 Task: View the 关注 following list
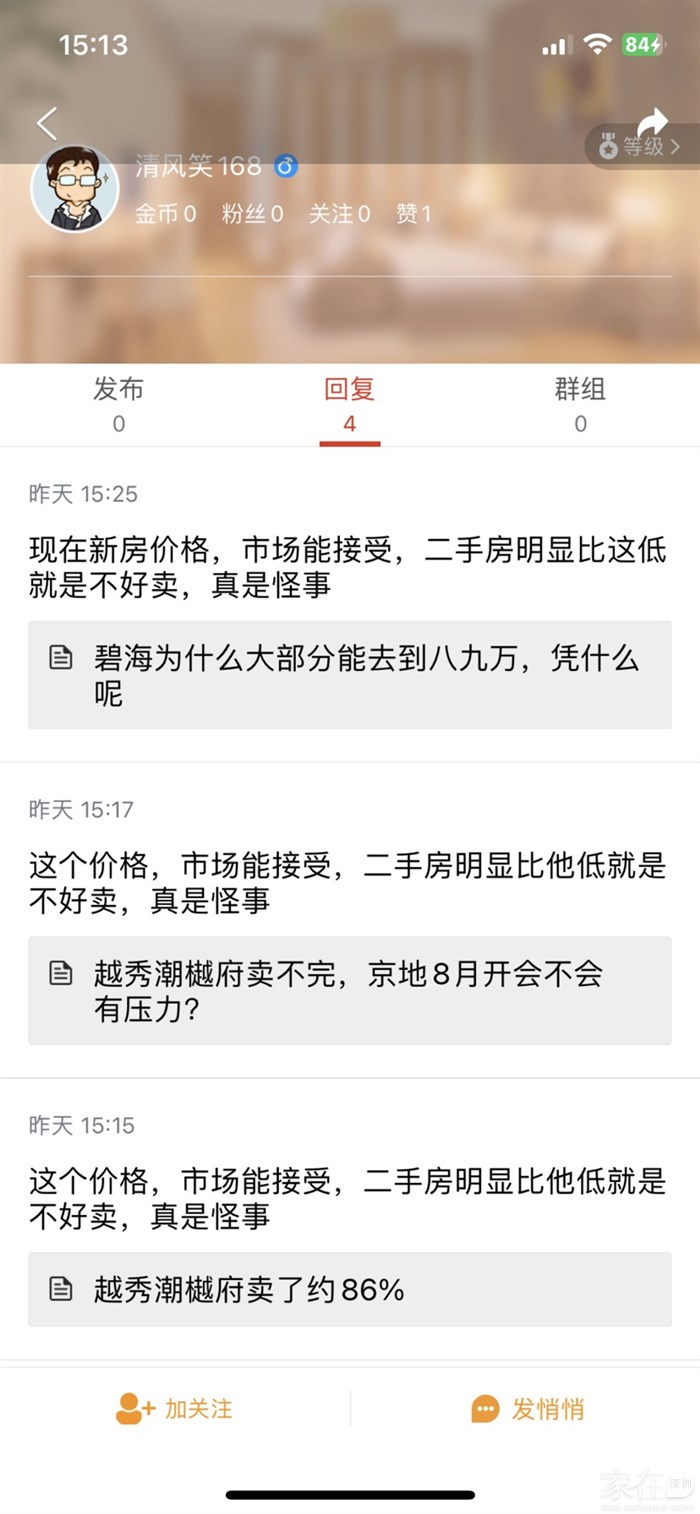[x=339, y=213]
